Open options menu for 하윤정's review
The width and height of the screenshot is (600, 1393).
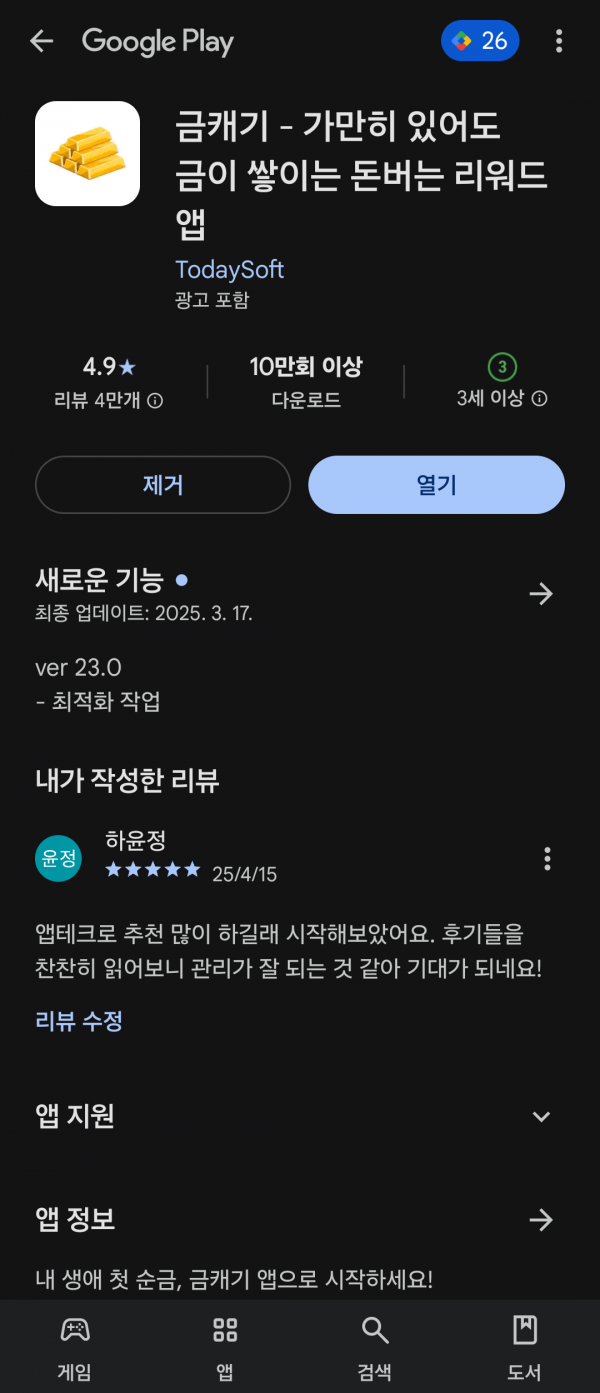546,858
